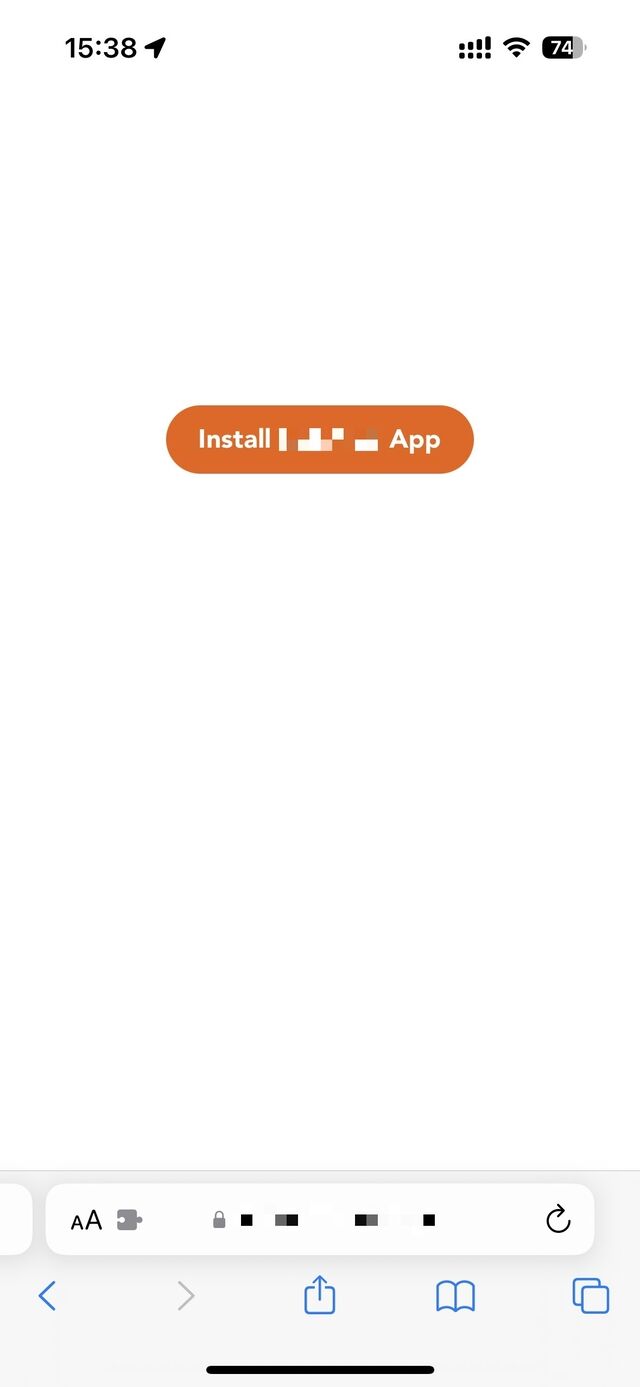Open bookmarks and reading list

(x=455, y=1296)
